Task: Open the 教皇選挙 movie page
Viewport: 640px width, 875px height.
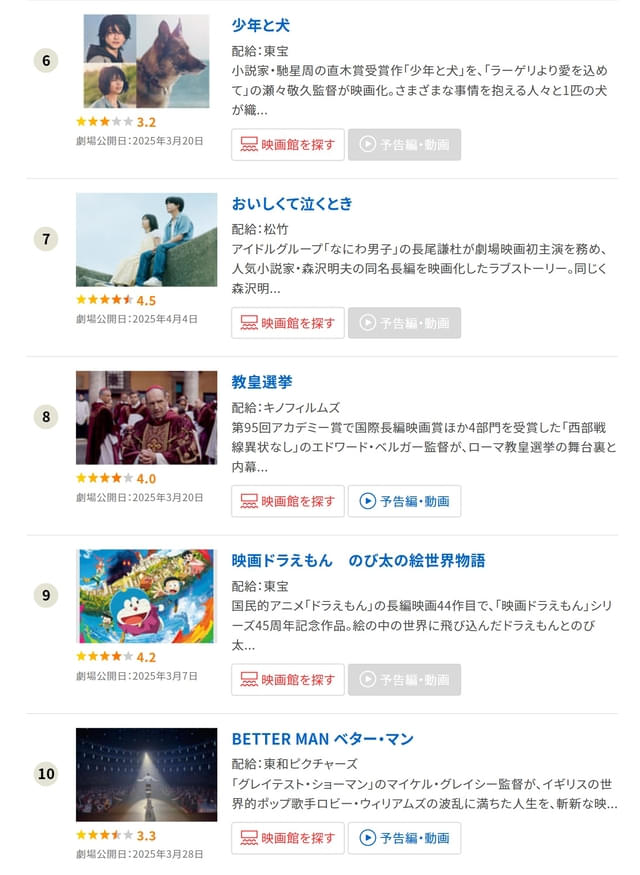Action: pos(262,382)
